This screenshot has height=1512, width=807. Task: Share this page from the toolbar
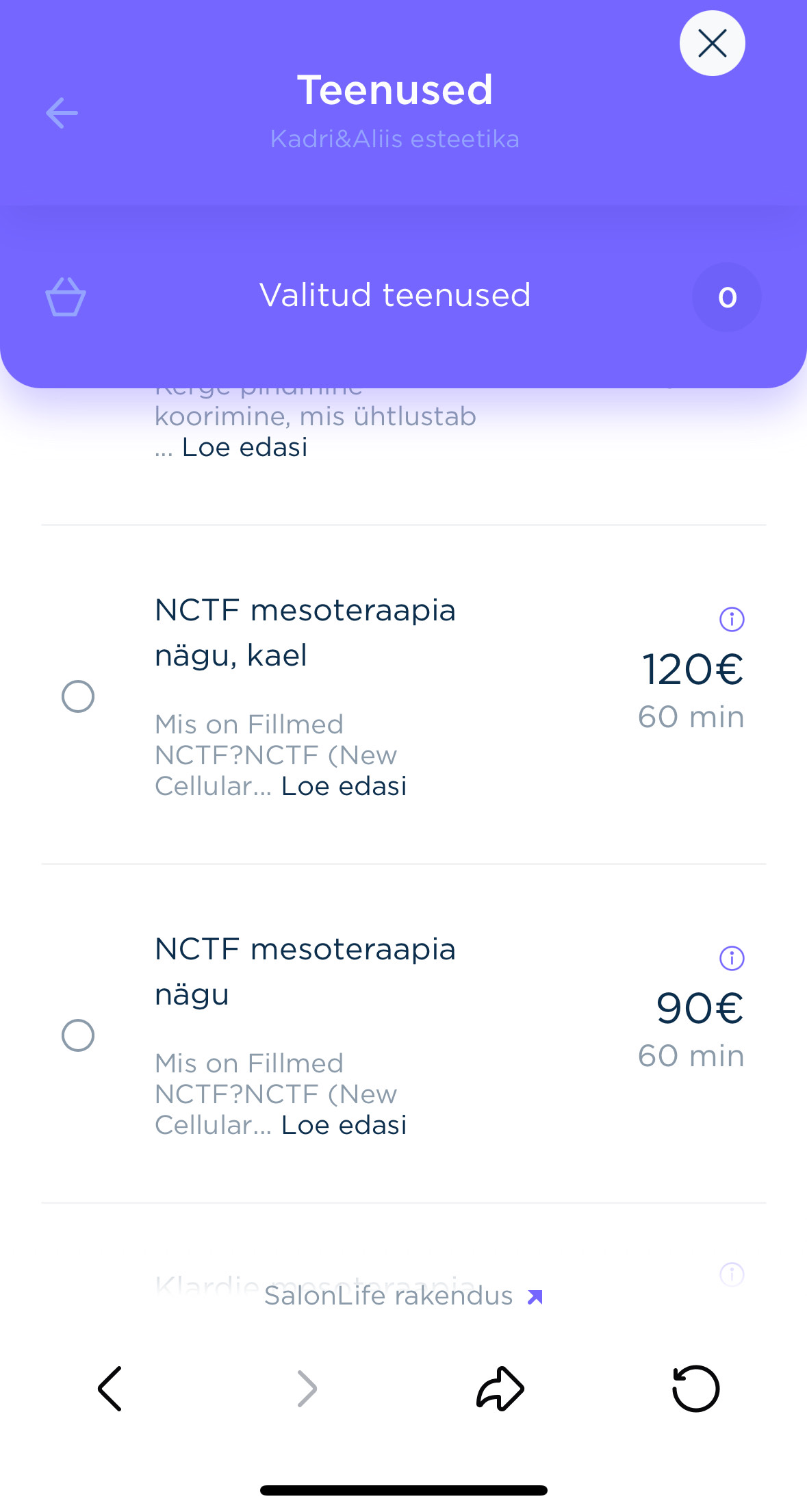(500, 1389)
